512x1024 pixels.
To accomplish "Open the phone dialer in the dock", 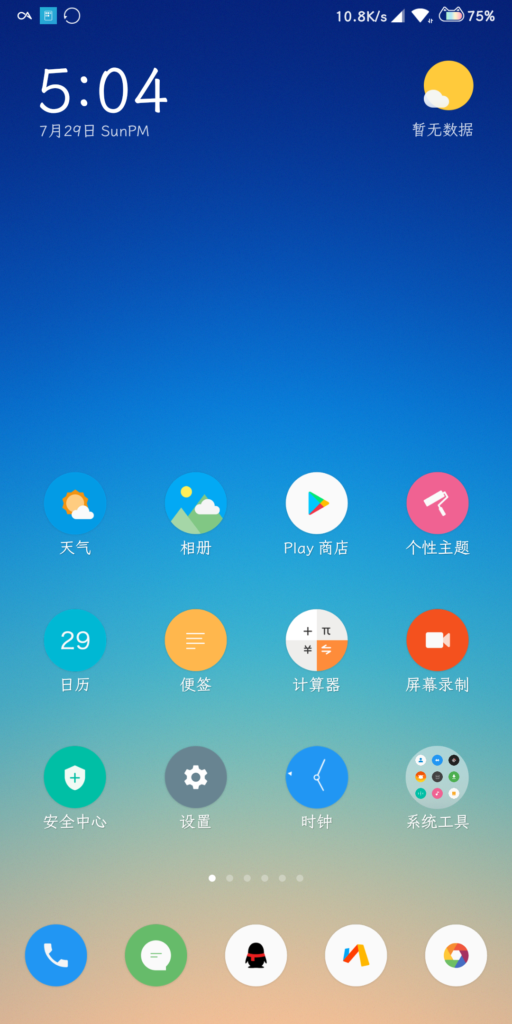I will [x=56, y=955].
